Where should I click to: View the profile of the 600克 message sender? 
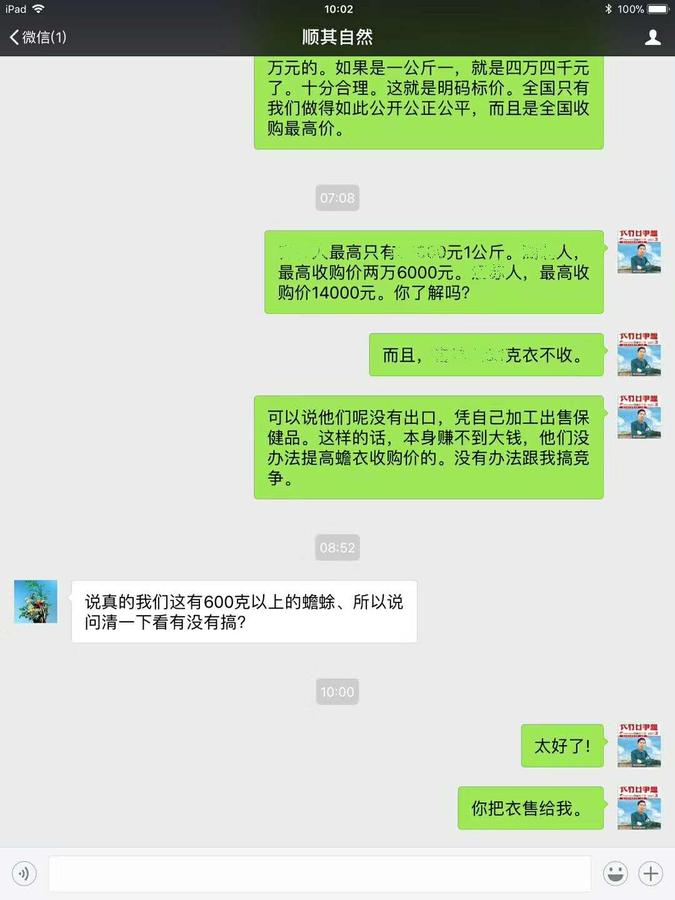pos(35,602)
